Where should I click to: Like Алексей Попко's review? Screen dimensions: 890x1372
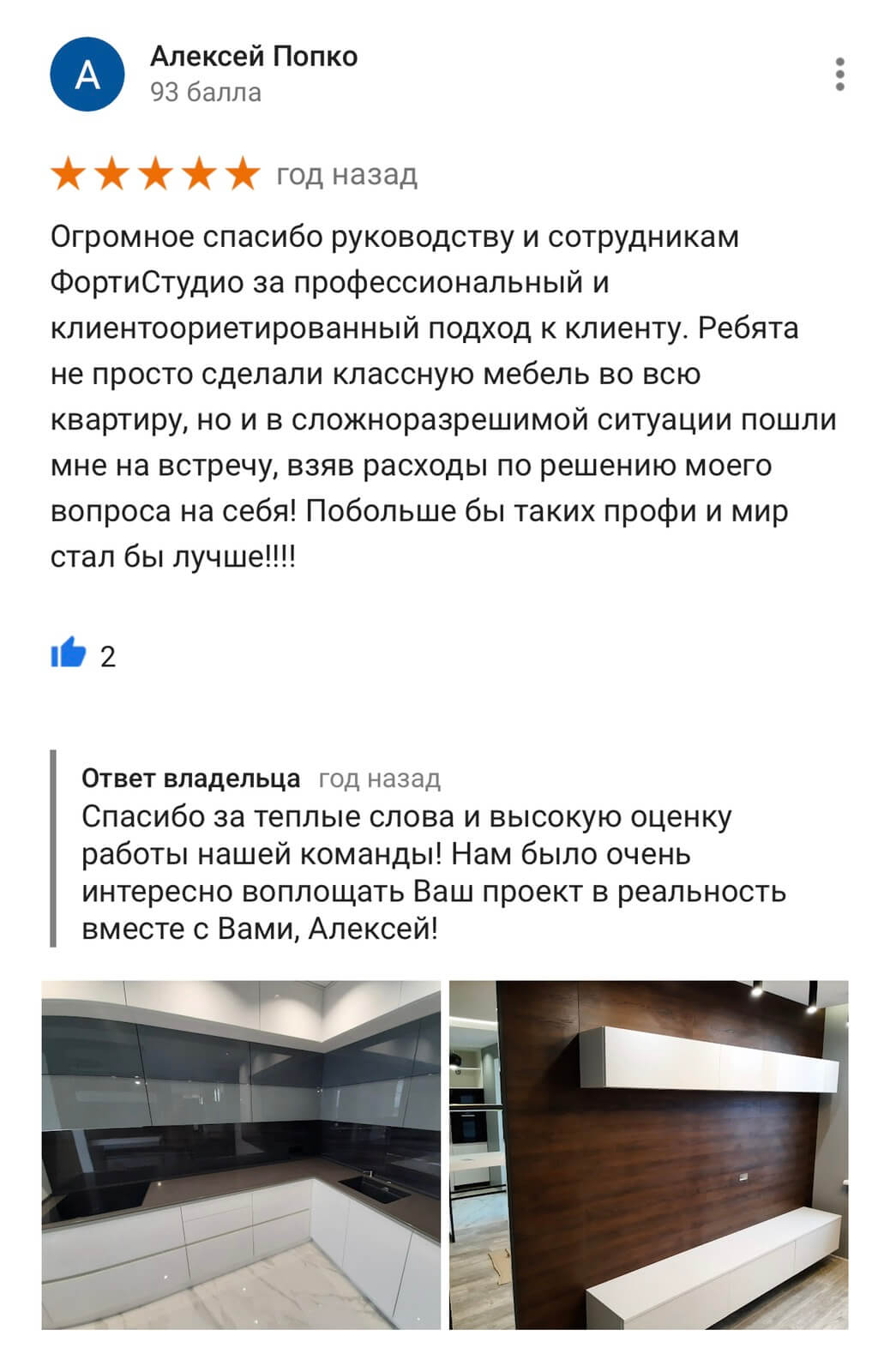[69, 653]
